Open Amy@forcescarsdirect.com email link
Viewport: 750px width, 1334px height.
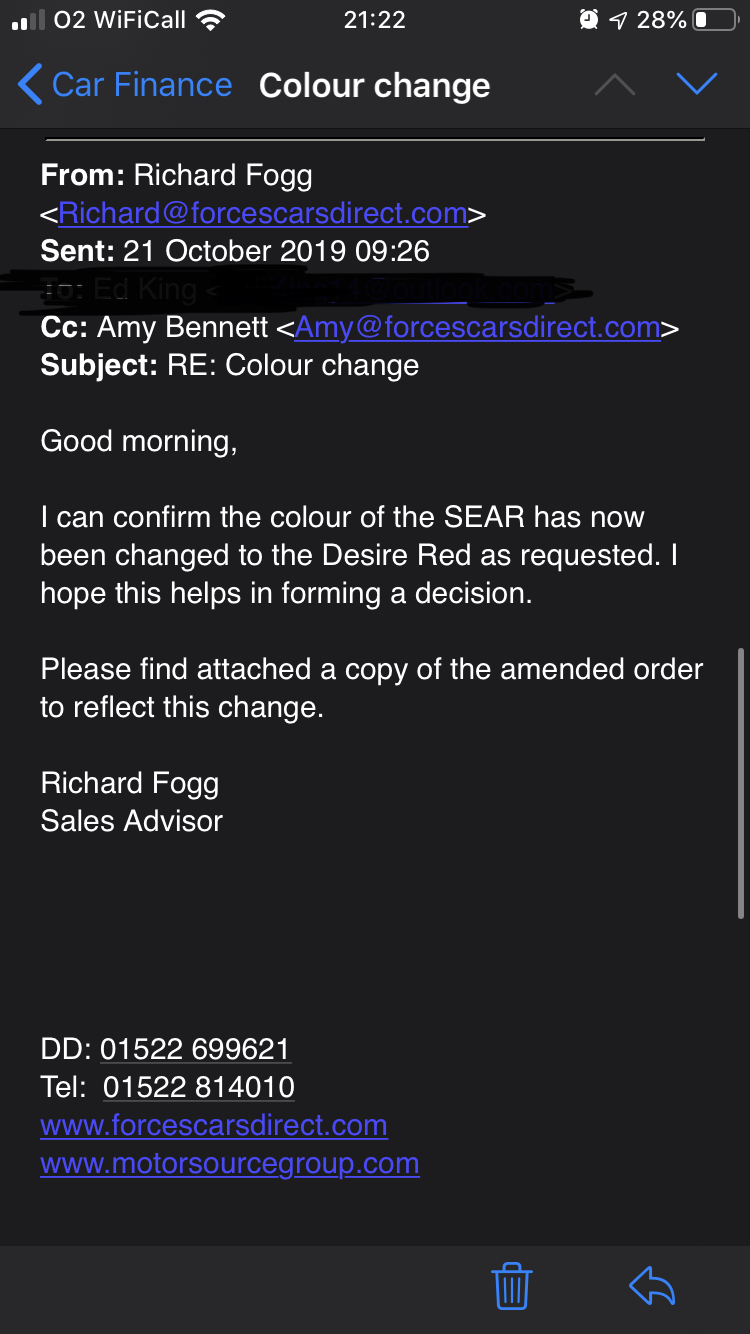[x=478, y=327]
